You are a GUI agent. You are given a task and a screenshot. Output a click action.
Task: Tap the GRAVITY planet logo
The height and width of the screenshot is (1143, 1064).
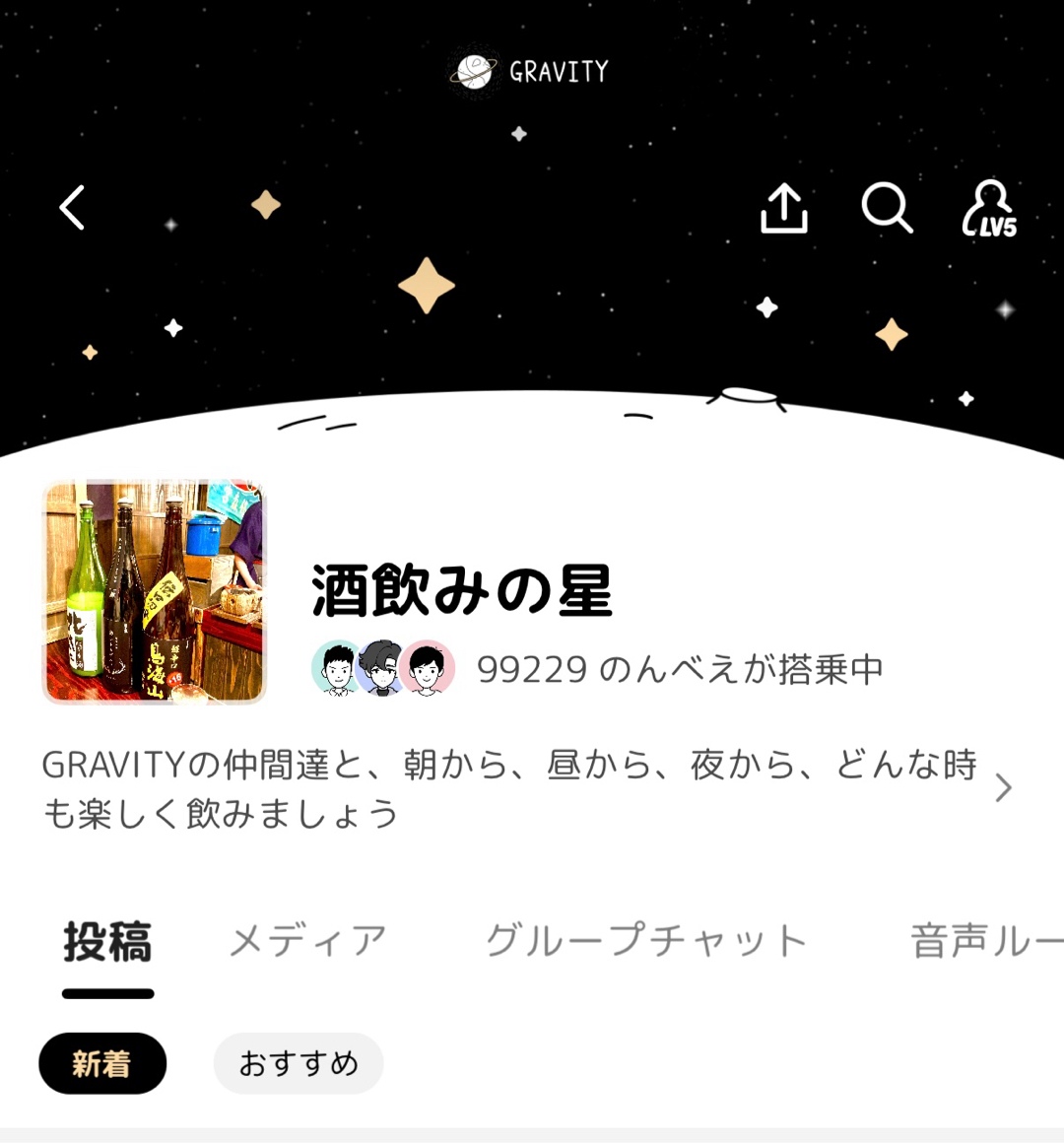pos(474,69)
